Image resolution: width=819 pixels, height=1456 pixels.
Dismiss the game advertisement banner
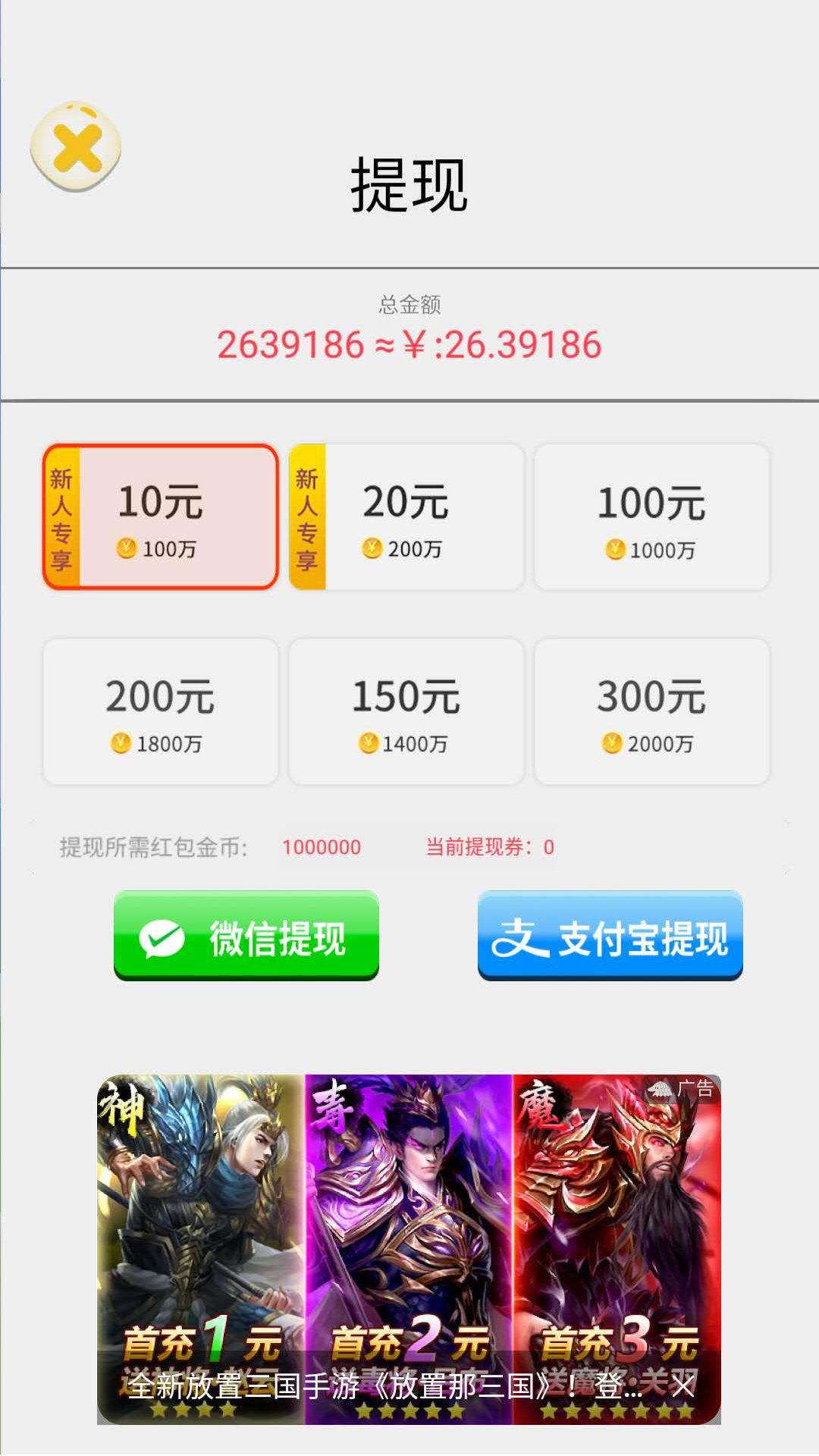[682, 1386]
